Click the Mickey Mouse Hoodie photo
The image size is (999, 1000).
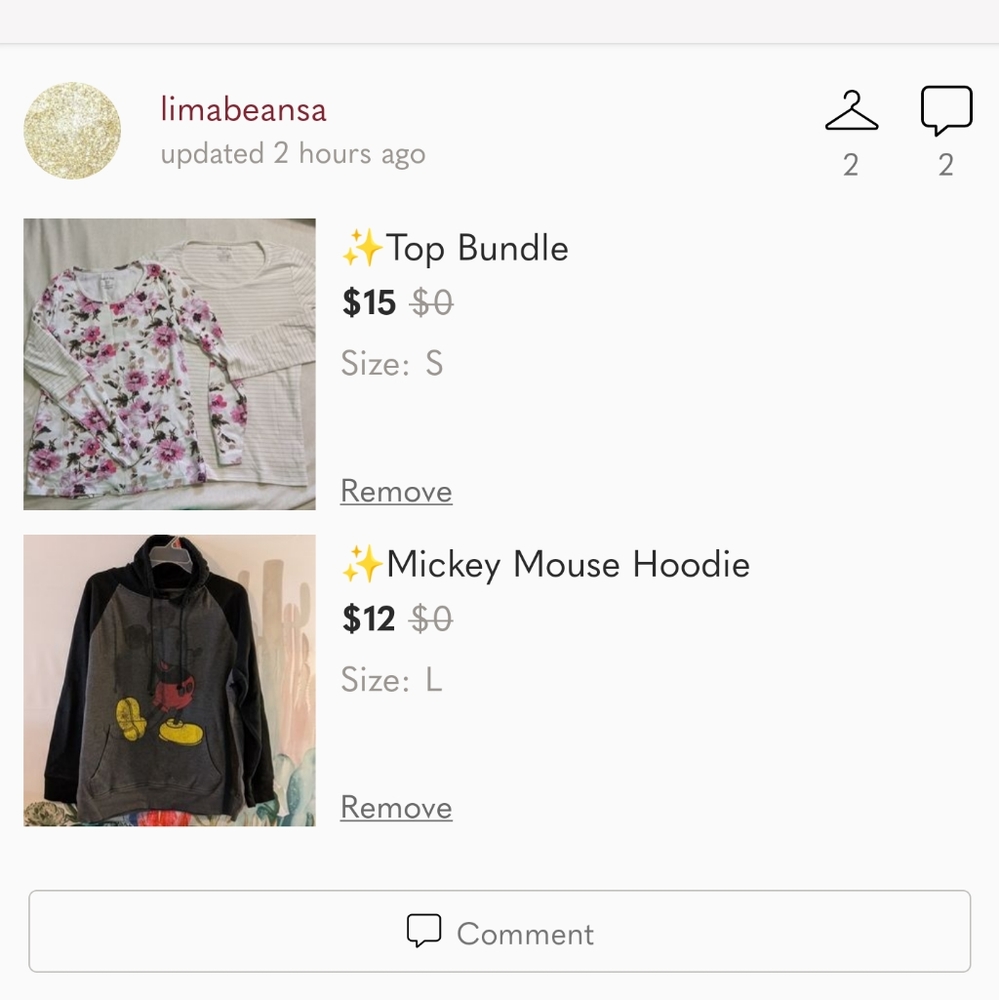(168, 681)
